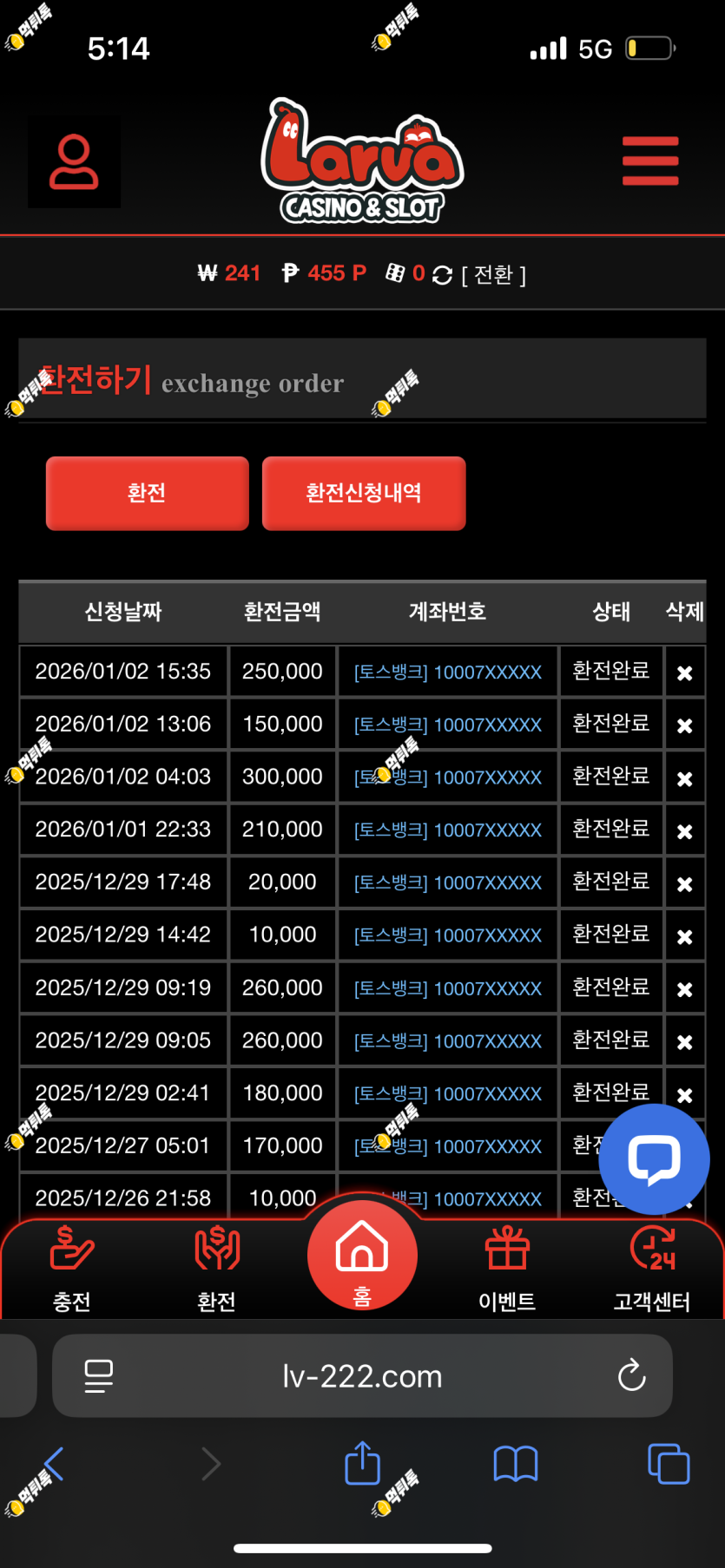Go to the 충전 deposit tab
This screenshot has width=725, height=1568.
click(72, 1267)
